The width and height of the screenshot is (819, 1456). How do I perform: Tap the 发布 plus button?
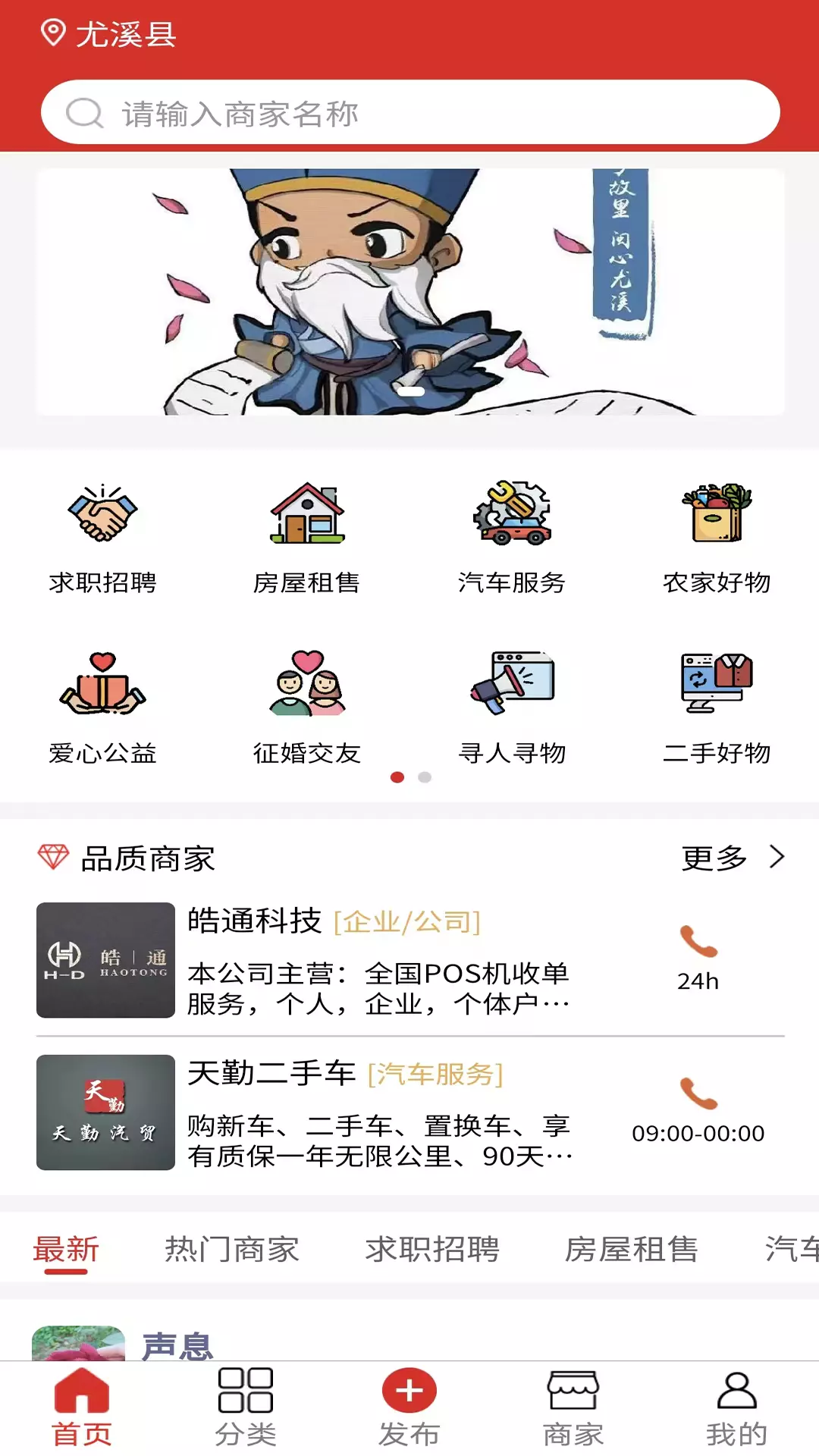pos(409,1391)
